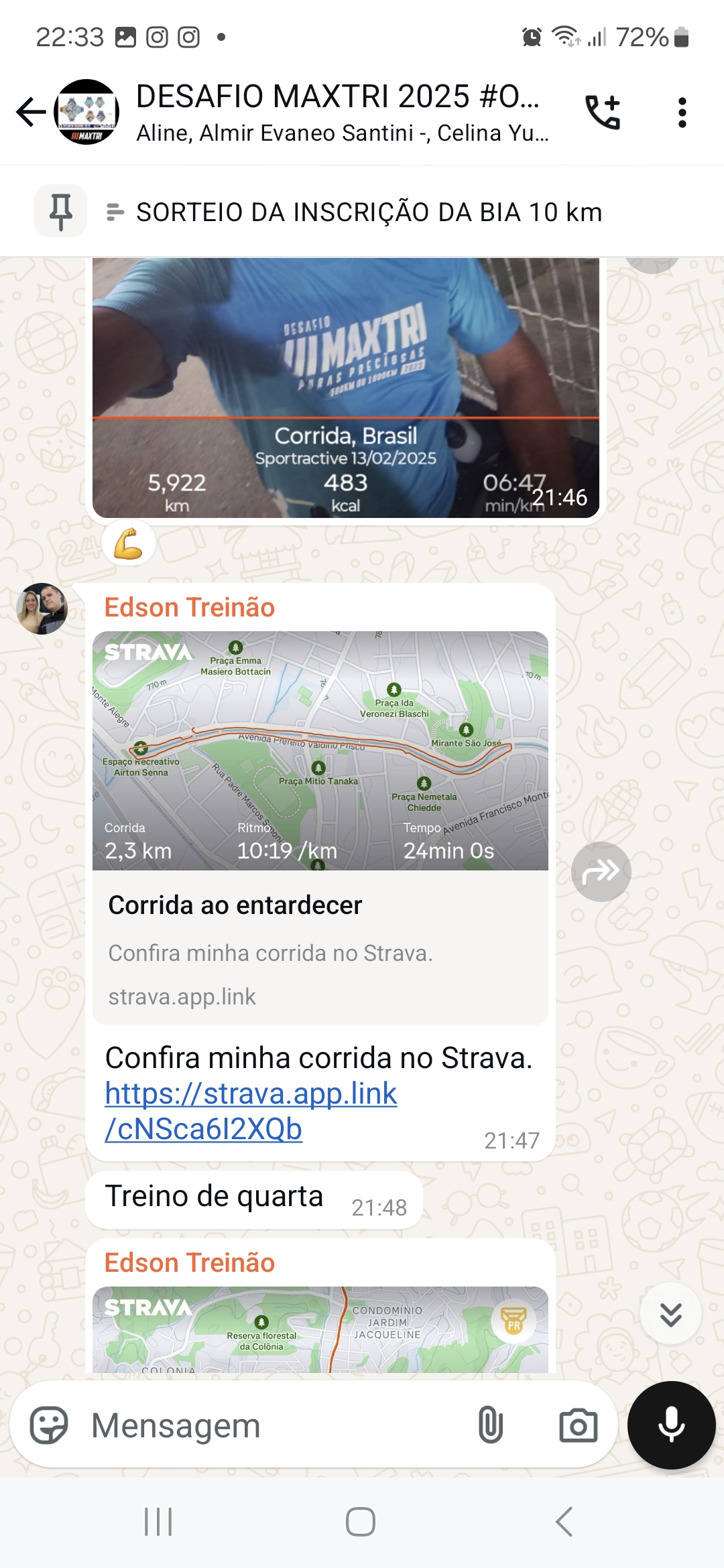Go back to the chats list
The height and width of the screenshot is (1568, 724).
click(x=31, y=112)
